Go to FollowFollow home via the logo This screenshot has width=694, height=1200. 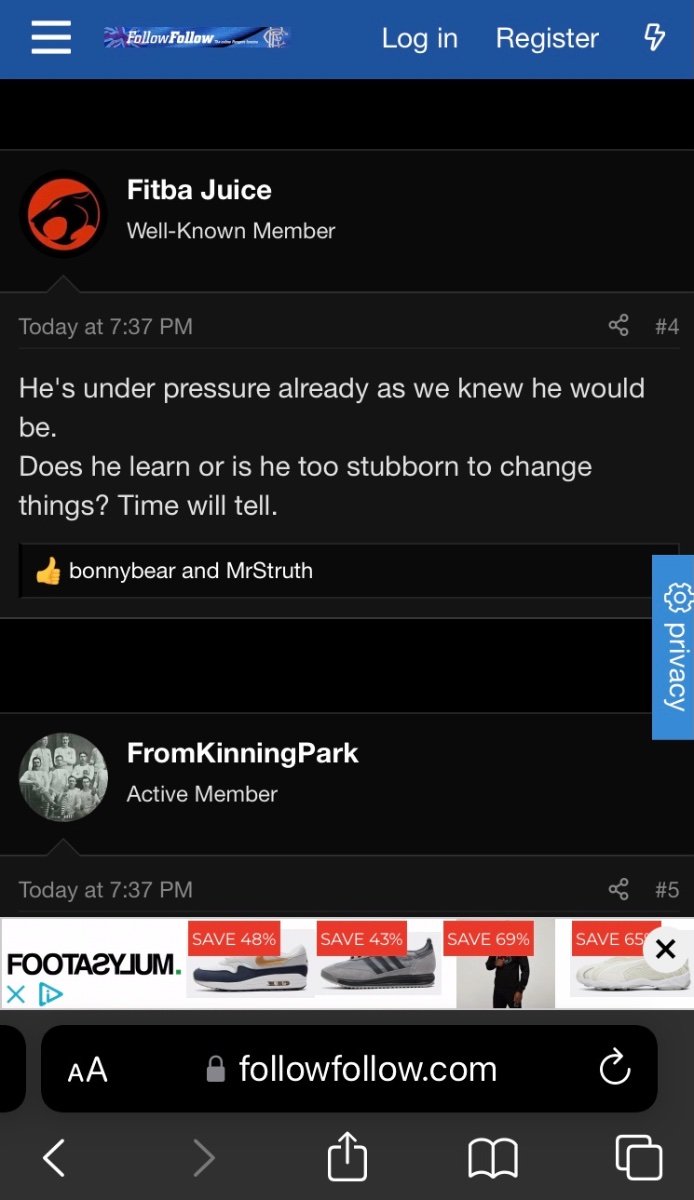pyautogui.click(x=196, y=38)
